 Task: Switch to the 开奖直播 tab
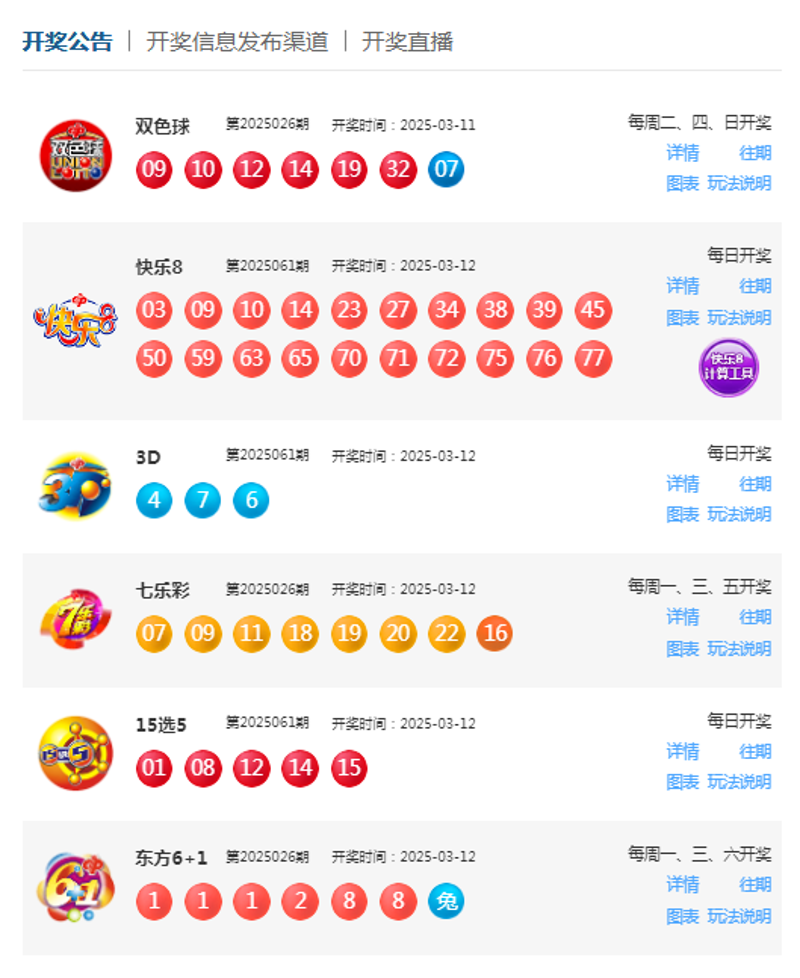tap(407, 42)
